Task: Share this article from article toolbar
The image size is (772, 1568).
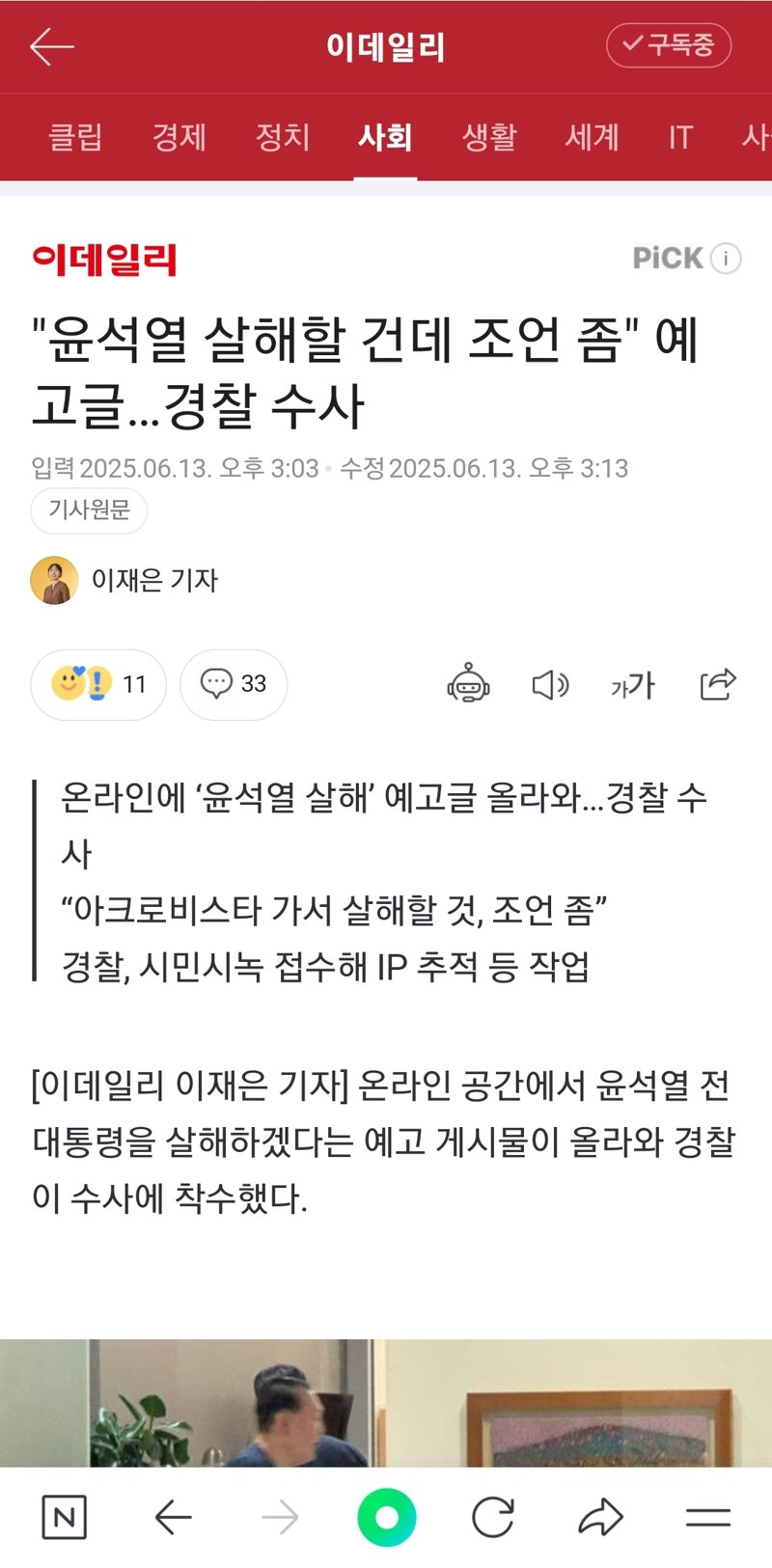Action: [717, 684]
